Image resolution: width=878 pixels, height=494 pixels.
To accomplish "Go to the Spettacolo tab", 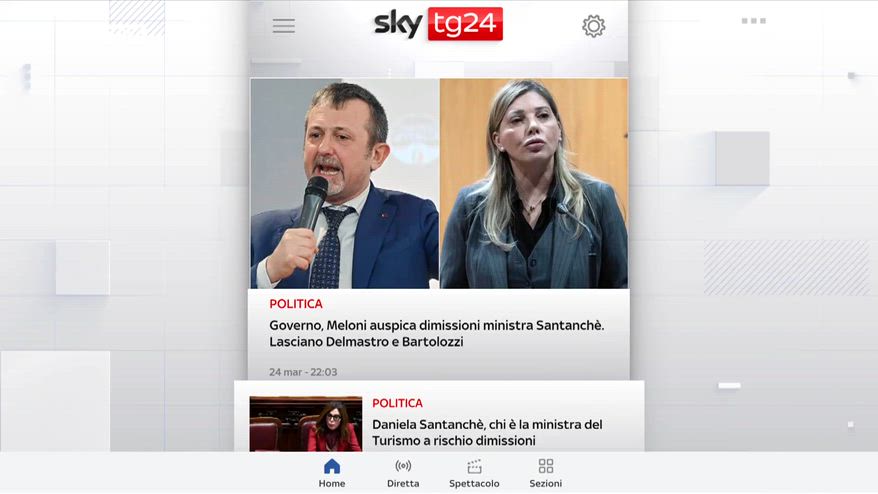I will pos(474,473).
